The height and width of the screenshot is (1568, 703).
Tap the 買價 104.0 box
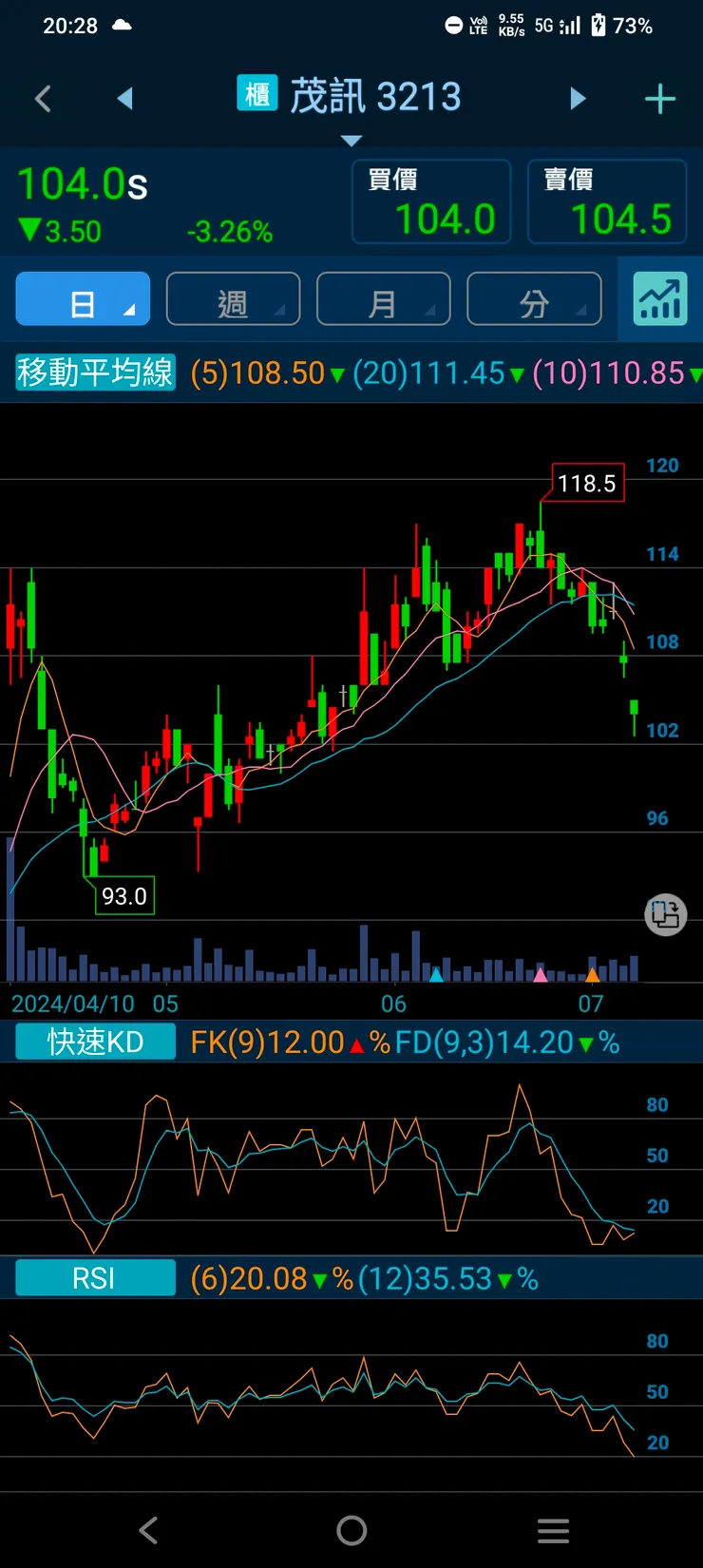coord(431,201)
